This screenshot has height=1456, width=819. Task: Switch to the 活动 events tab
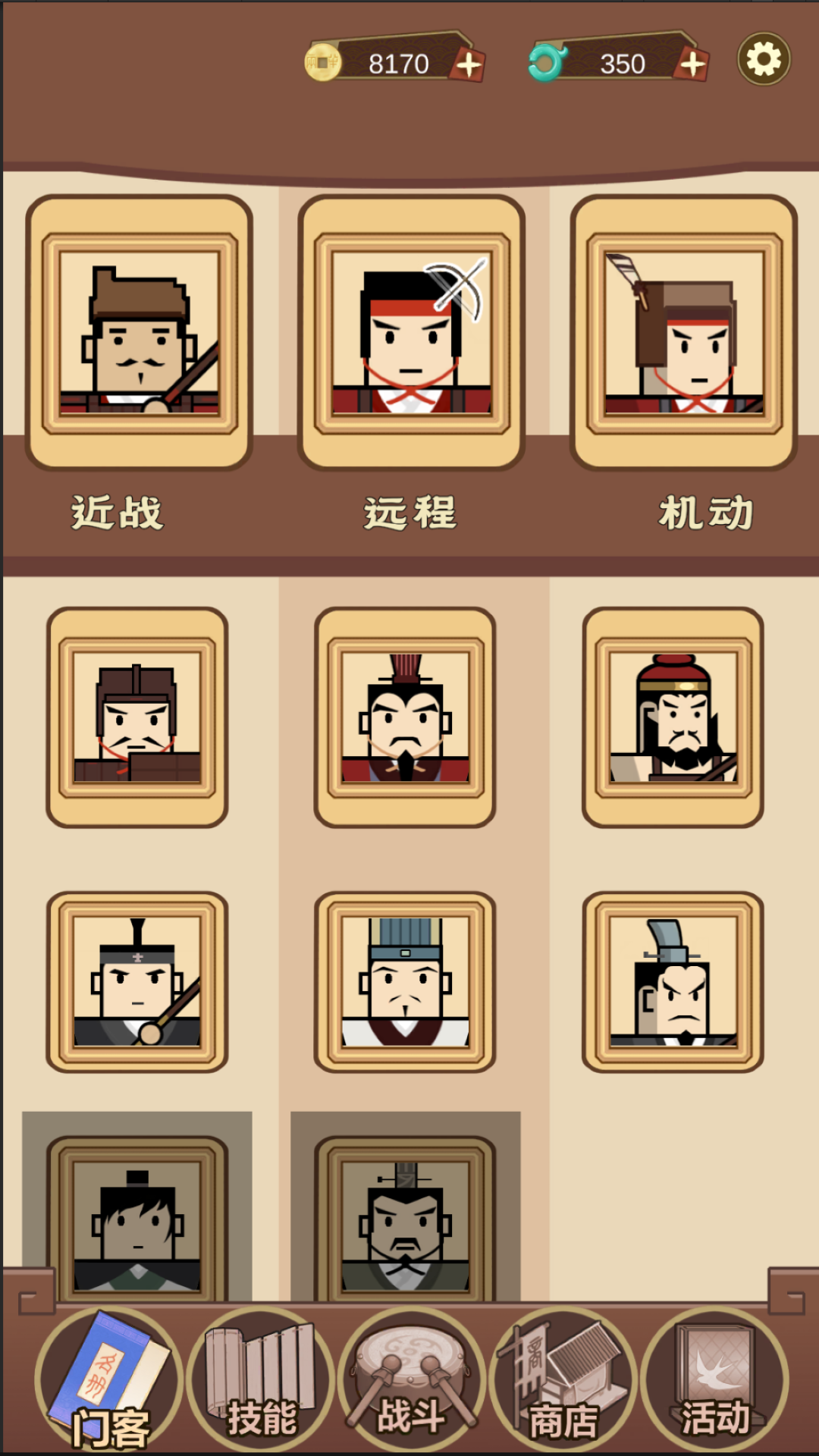tap(714, 1382)
